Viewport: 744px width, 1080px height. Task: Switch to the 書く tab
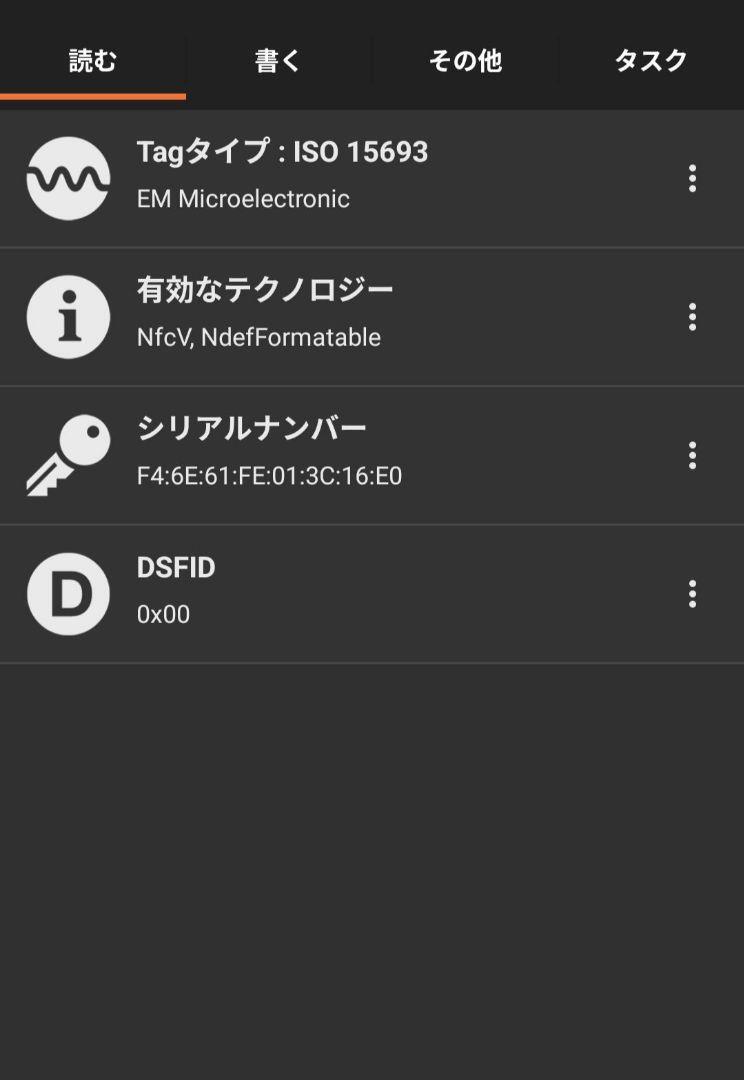pos(278,60)
